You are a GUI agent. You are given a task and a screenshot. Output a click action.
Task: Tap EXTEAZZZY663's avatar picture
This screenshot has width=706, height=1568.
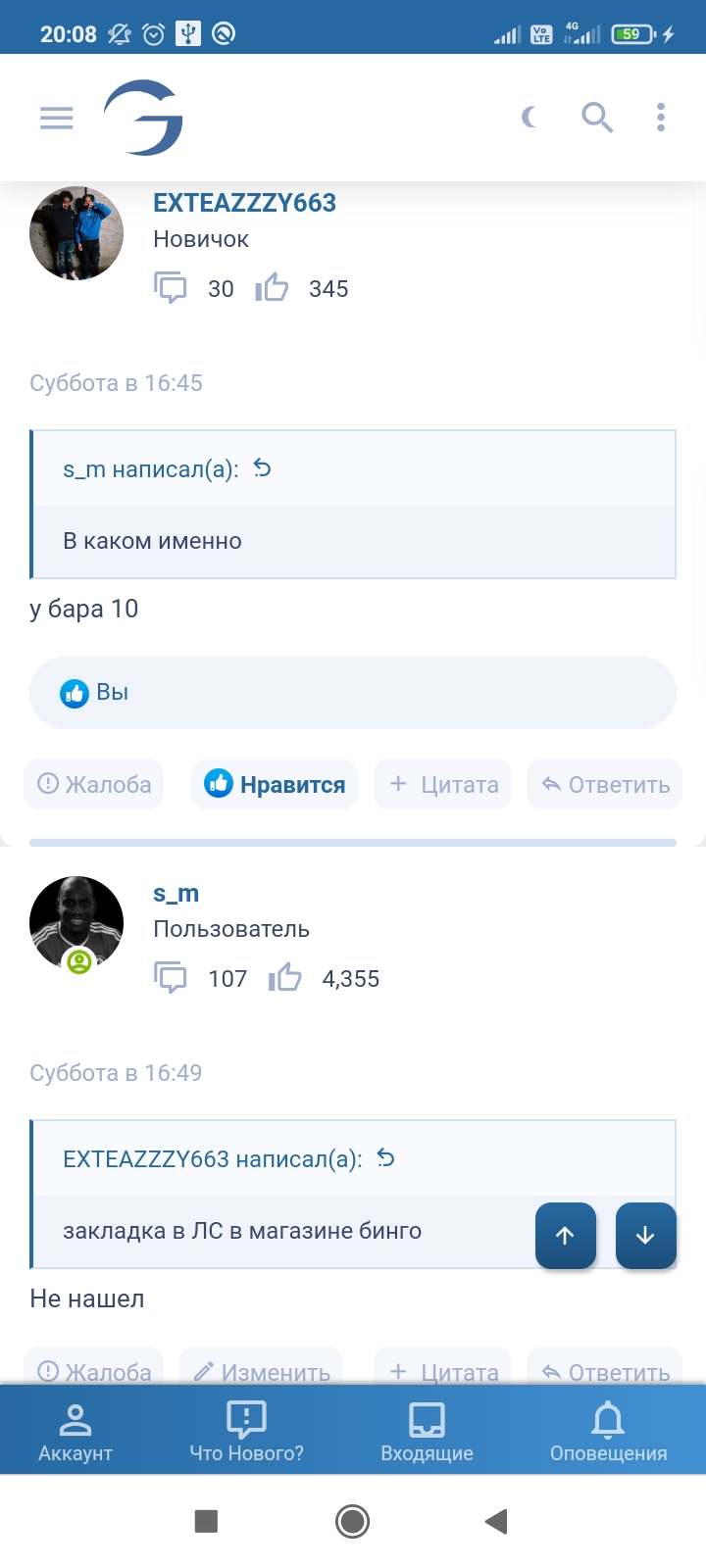pos(76,233)
